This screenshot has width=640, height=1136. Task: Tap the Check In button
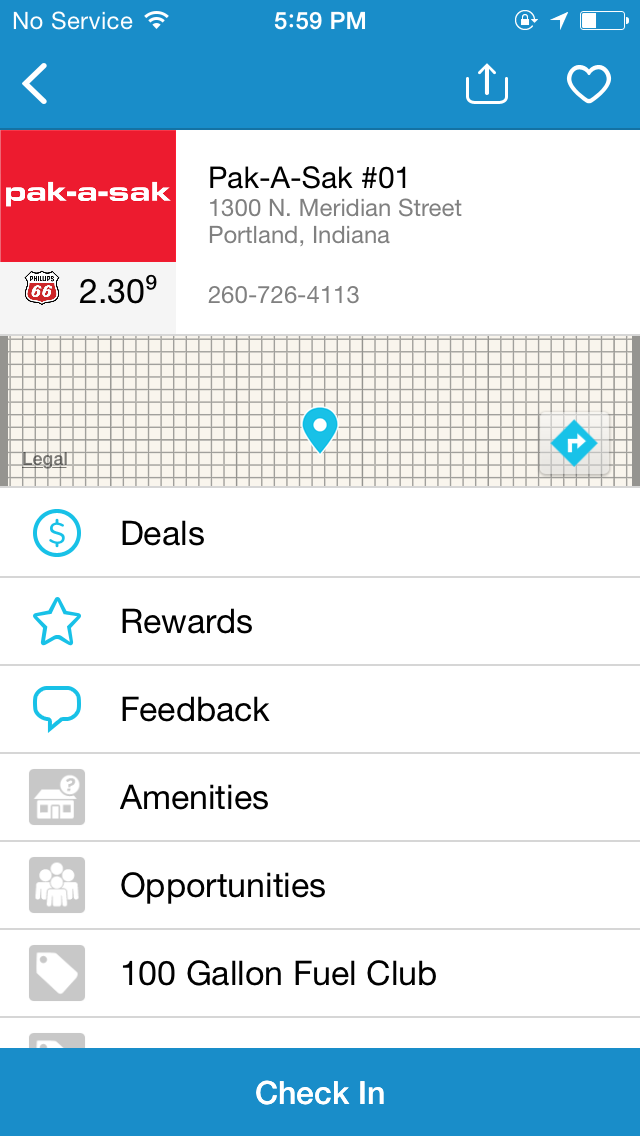[x=320, y=1092]
